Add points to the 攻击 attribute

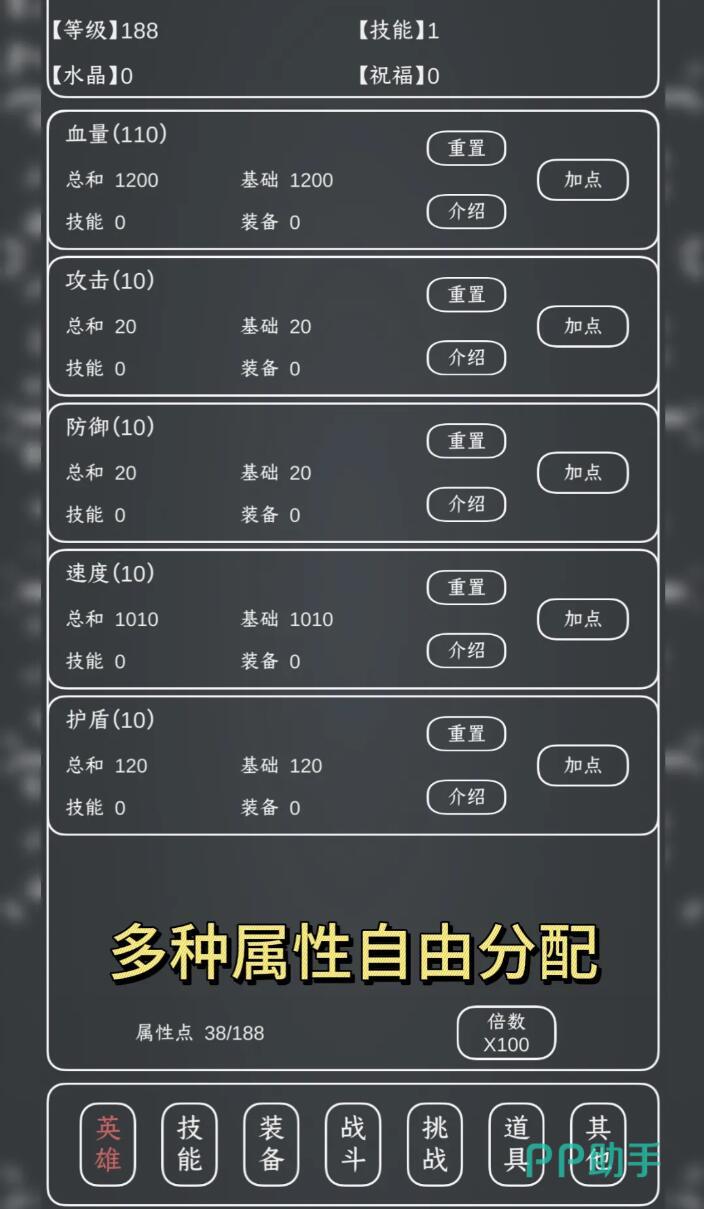[582, 326]
